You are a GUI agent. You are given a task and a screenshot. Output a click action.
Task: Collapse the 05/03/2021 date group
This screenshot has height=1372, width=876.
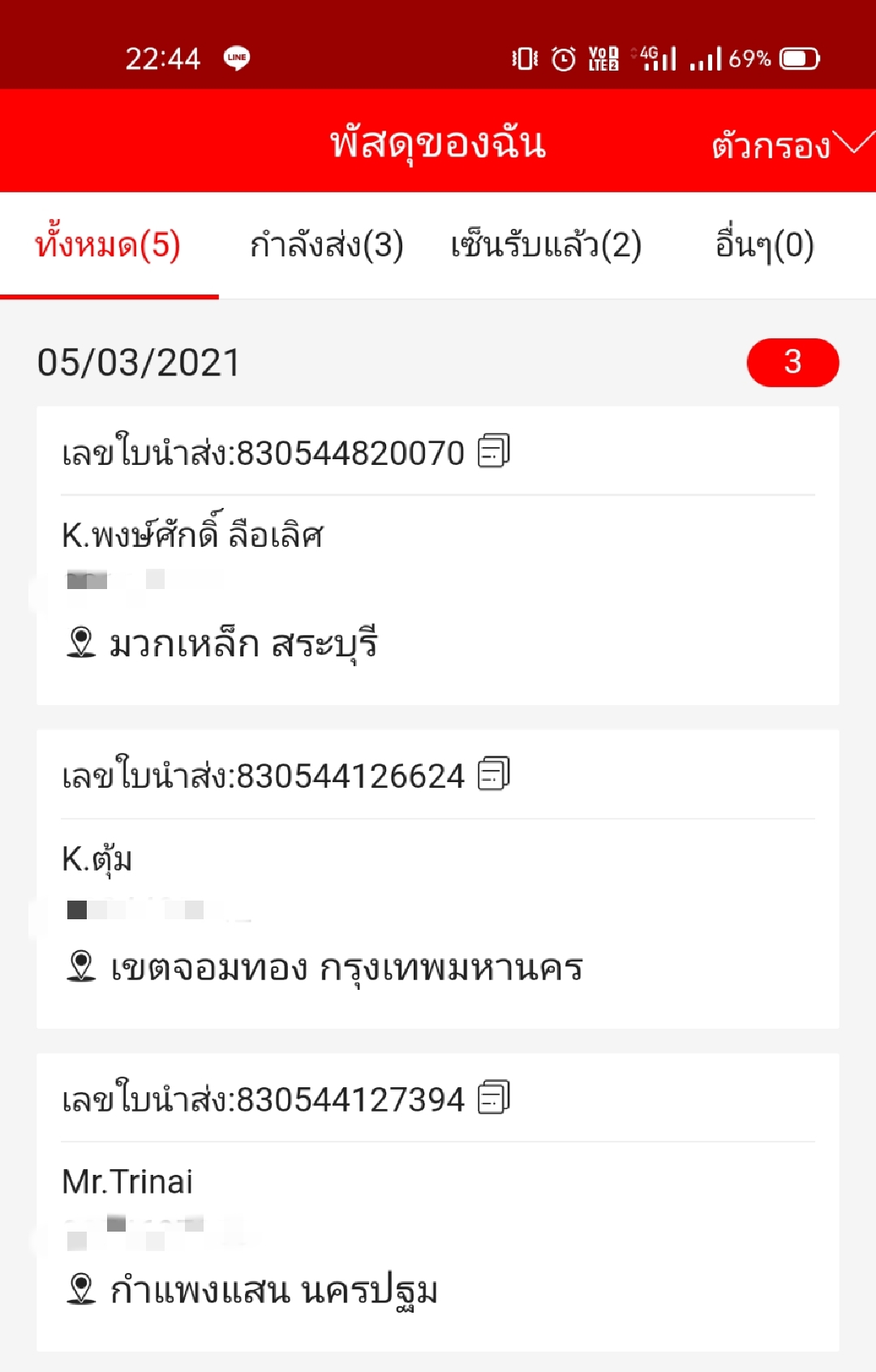[x=138, y=363]
